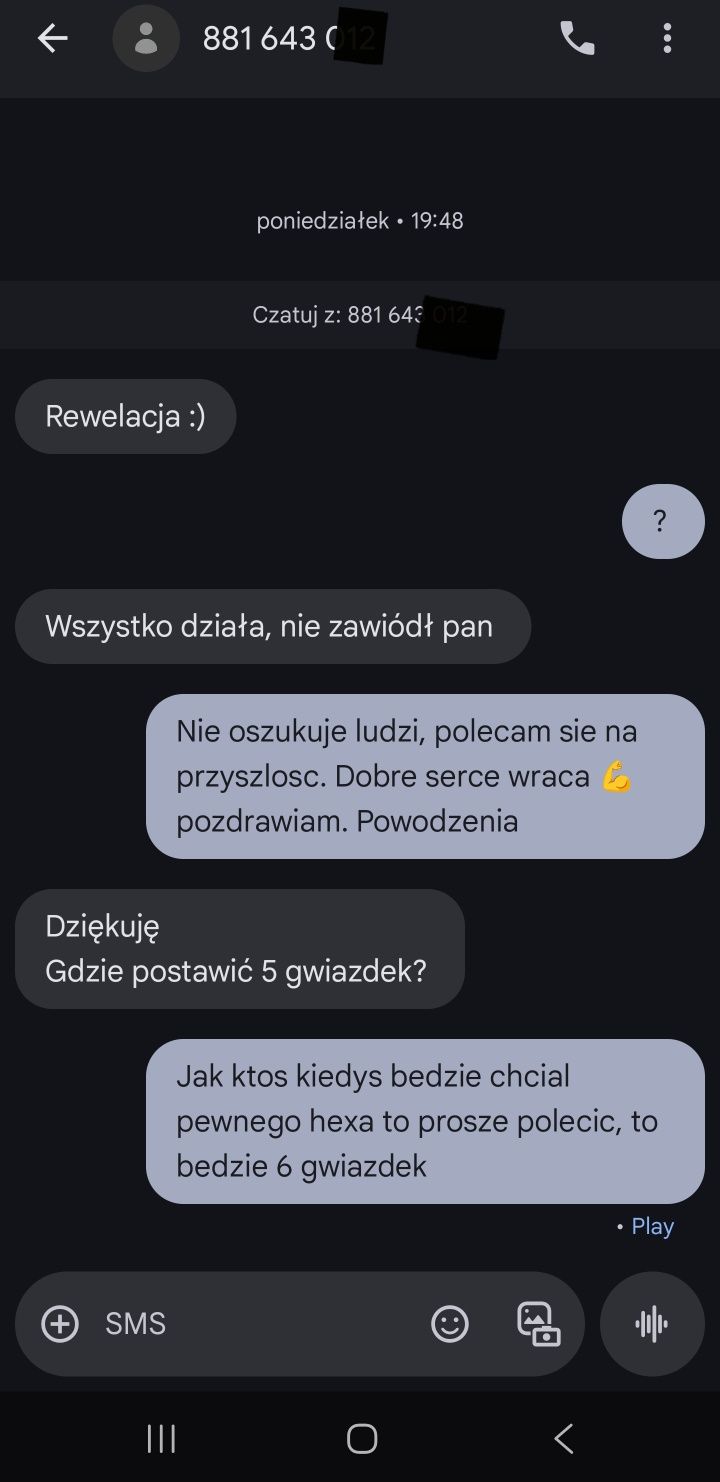
Task: Focus the SMS text field
Action: [250, 1324]
